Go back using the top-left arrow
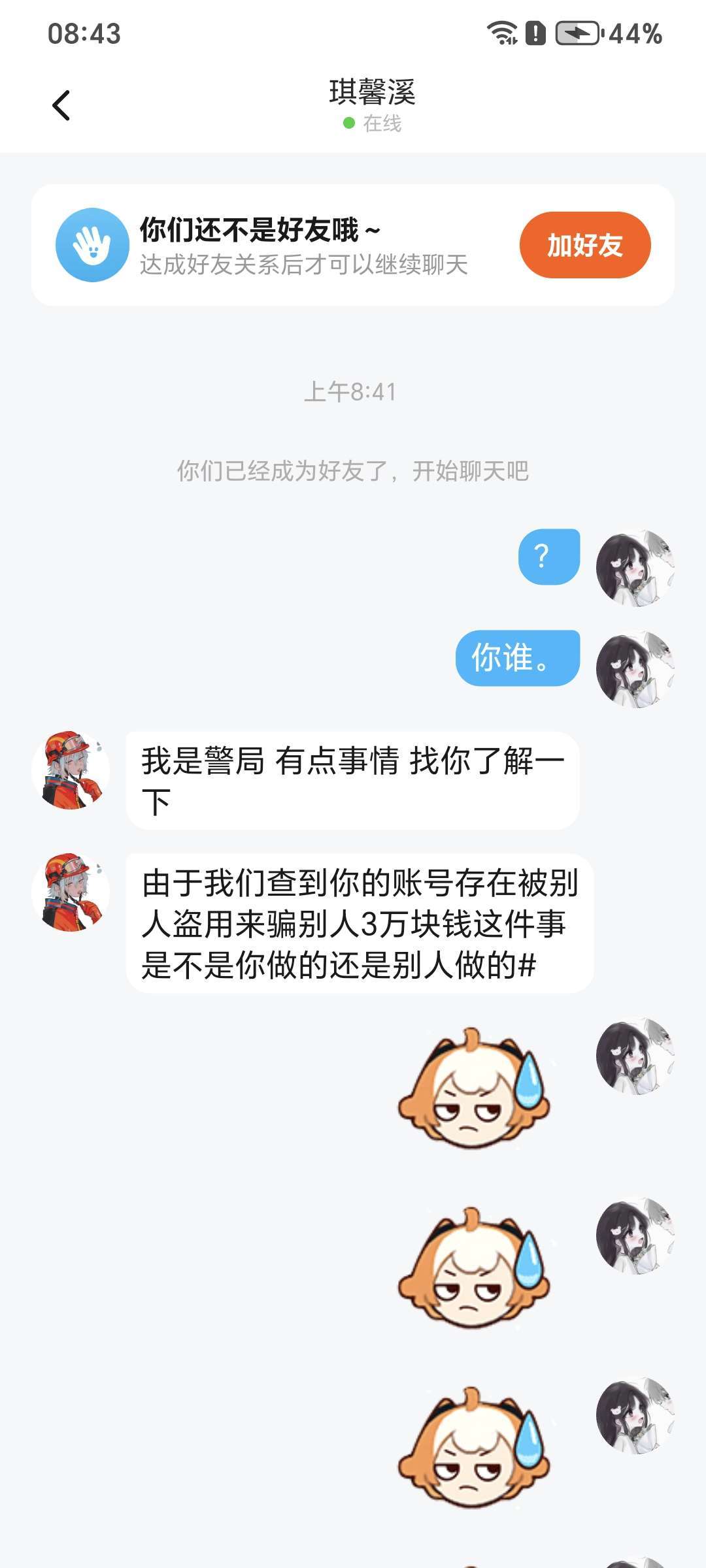The image size is (706, 1568). pyautogui.click(x=61, y=106)
